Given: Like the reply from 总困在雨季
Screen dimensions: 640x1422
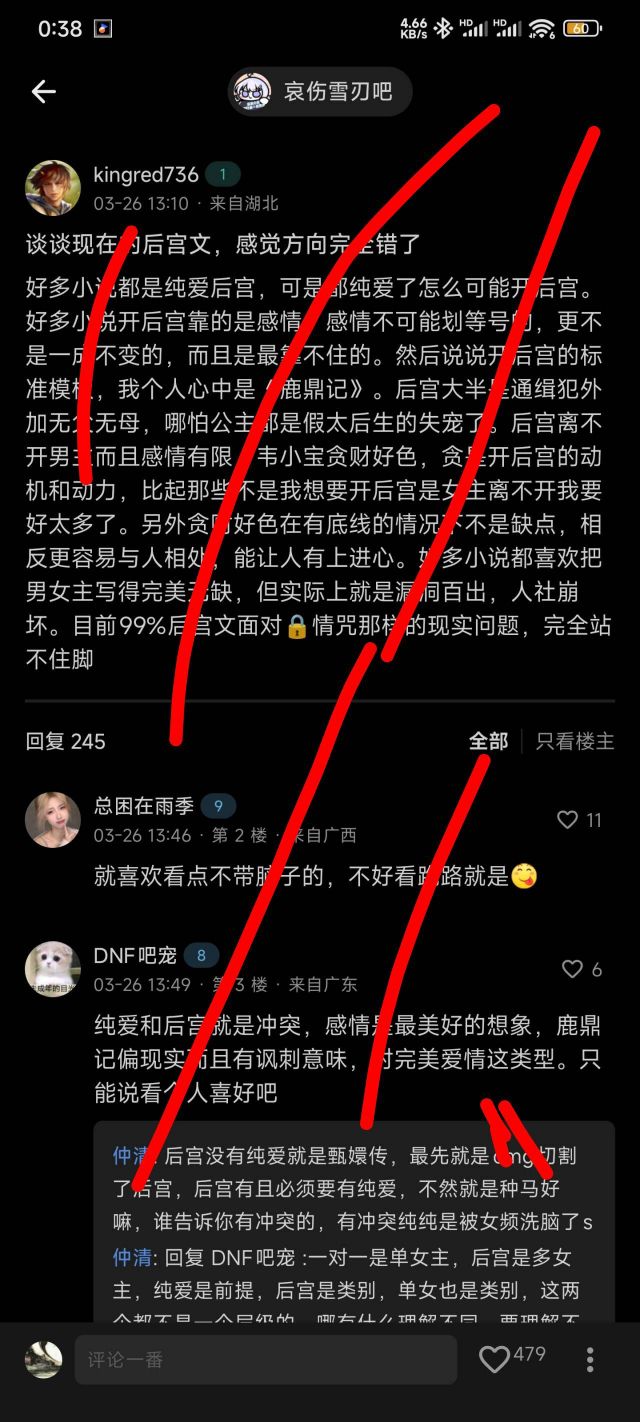Looking at the screenshot, I should (568, 820).
